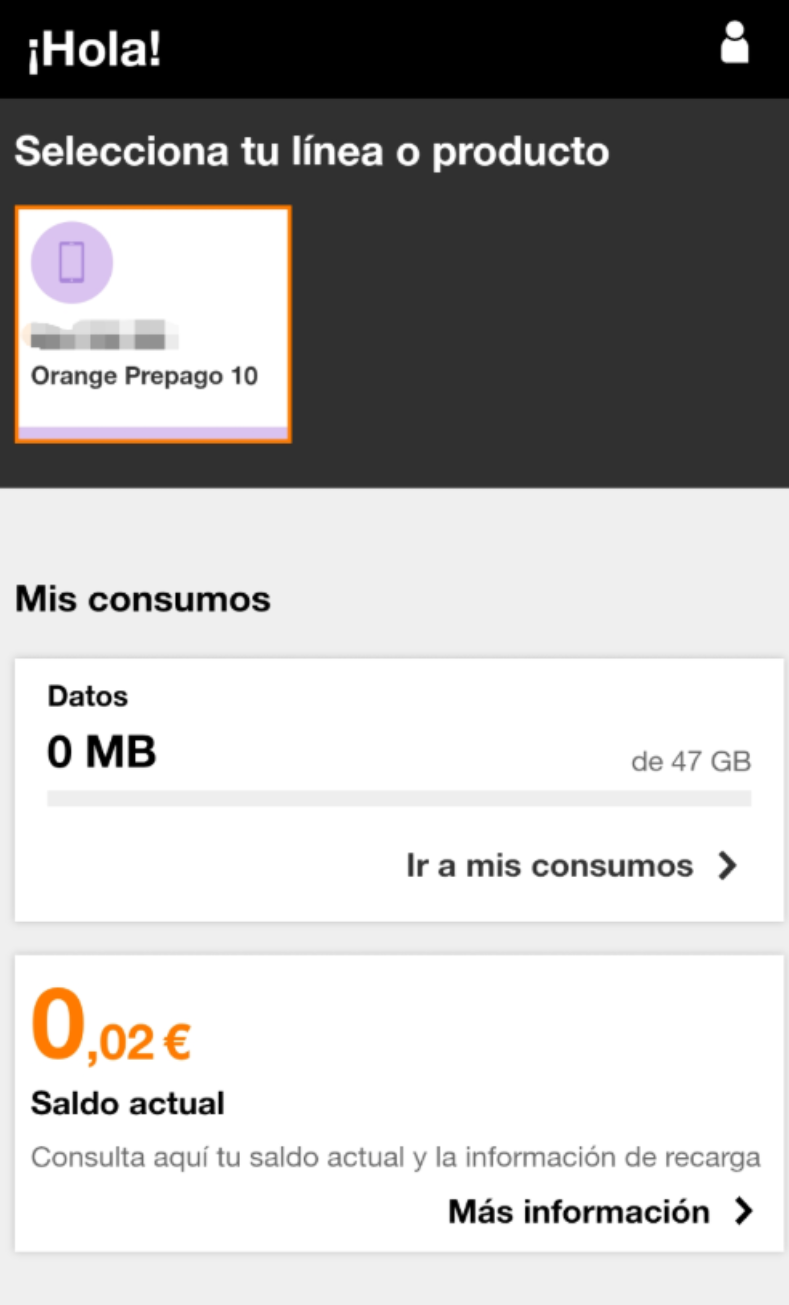Click the phone device icon in purple circle
Screen dimensions: 789x1305
(73, 262)
